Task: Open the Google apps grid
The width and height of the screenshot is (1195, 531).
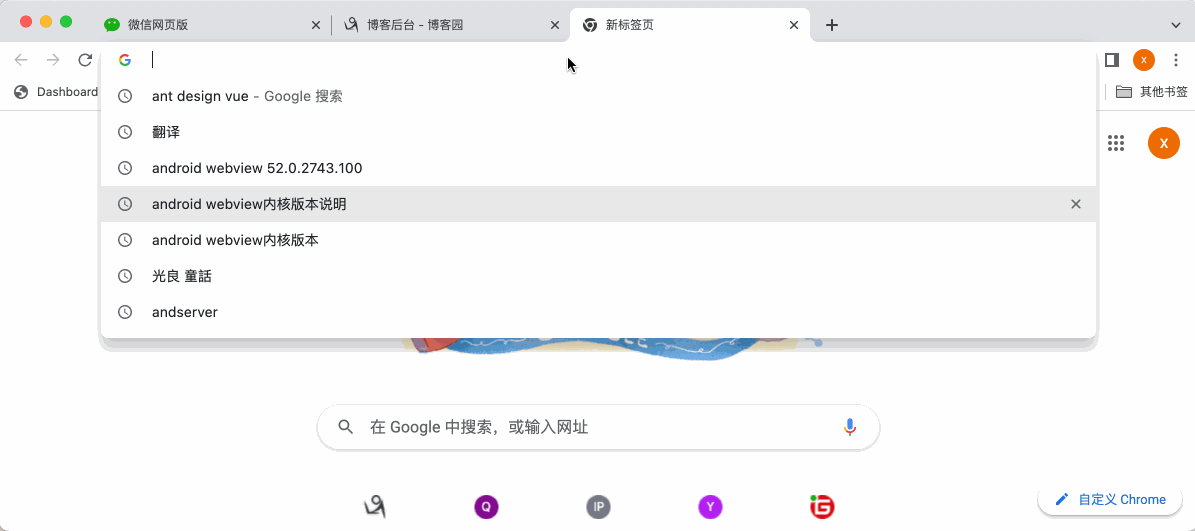Action: coord(1116,143)
